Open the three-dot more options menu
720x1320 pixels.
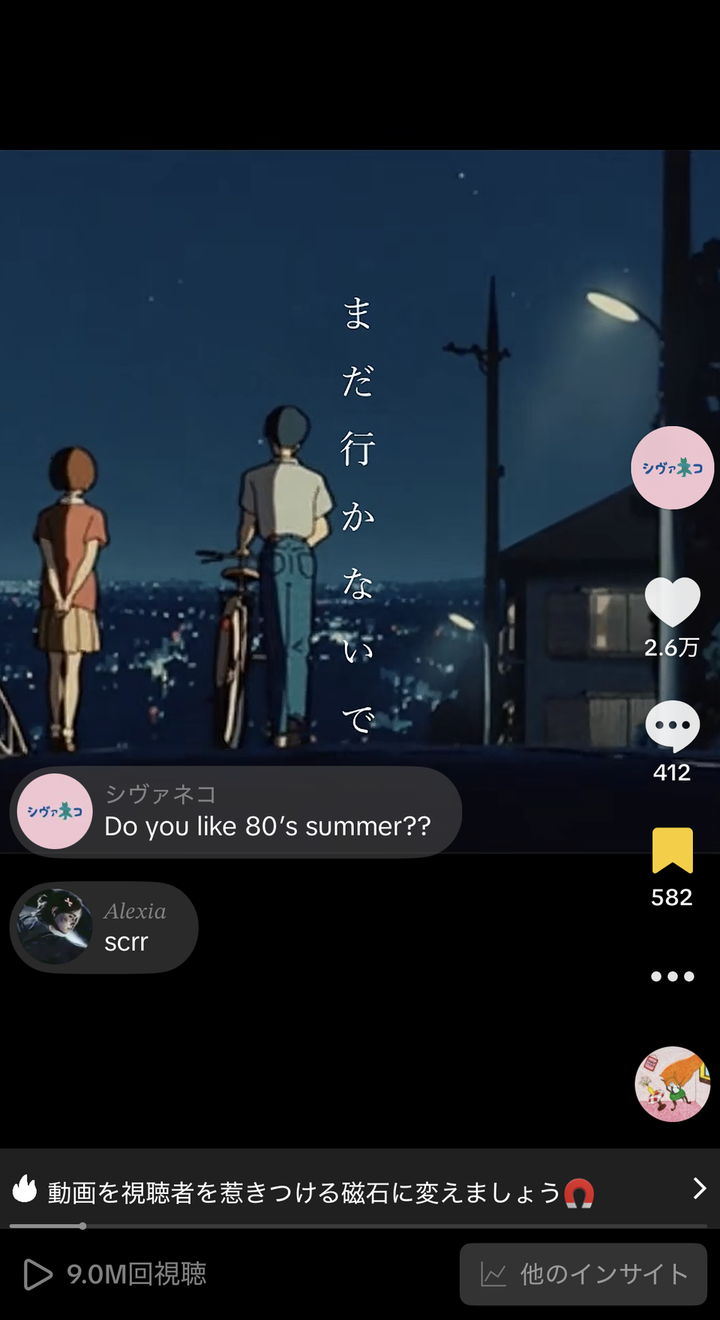point(672,976)
